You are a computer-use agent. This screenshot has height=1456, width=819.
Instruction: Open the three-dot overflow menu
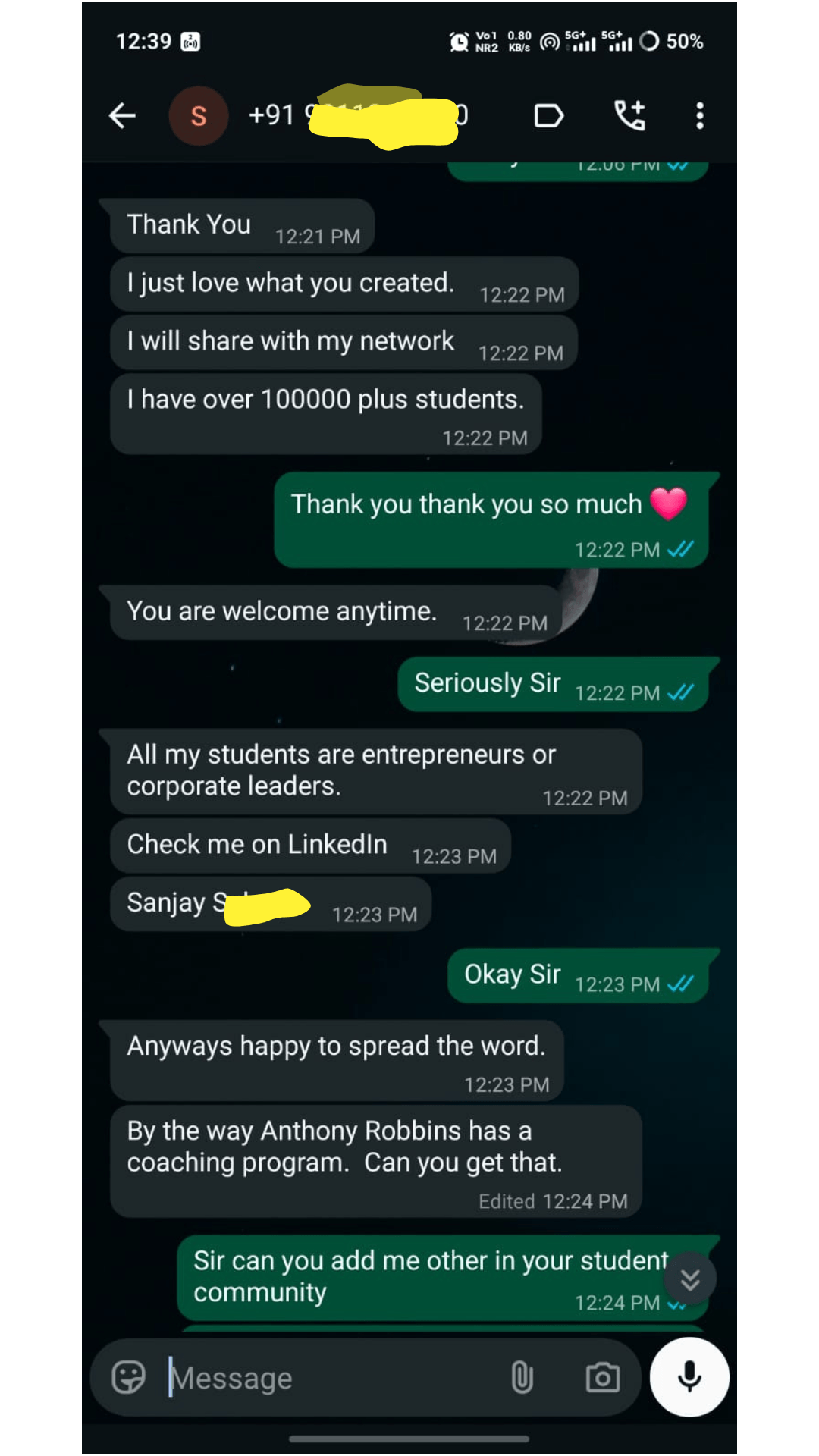click(x=699, y=116)
